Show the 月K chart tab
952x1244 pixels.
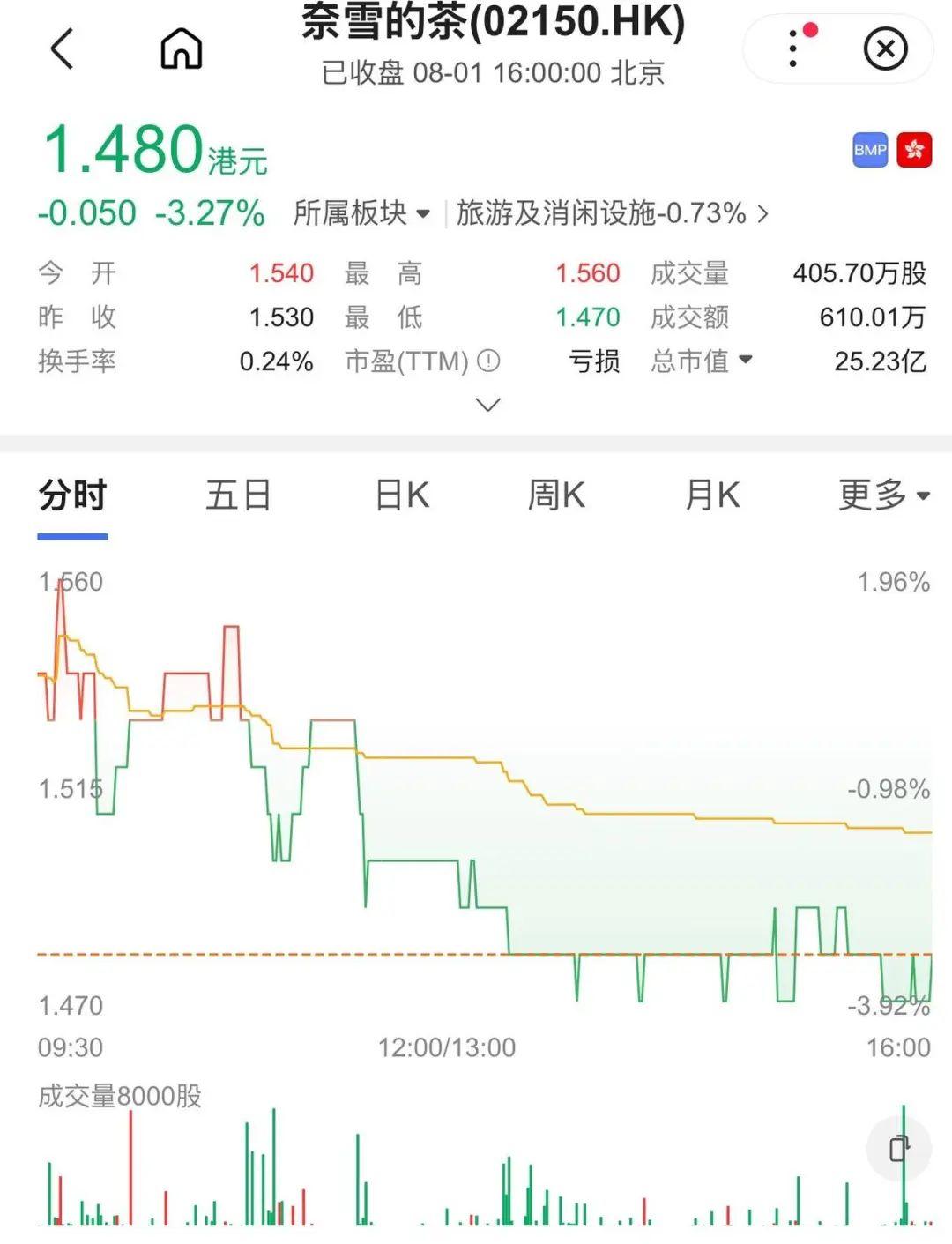click(712, 495)
